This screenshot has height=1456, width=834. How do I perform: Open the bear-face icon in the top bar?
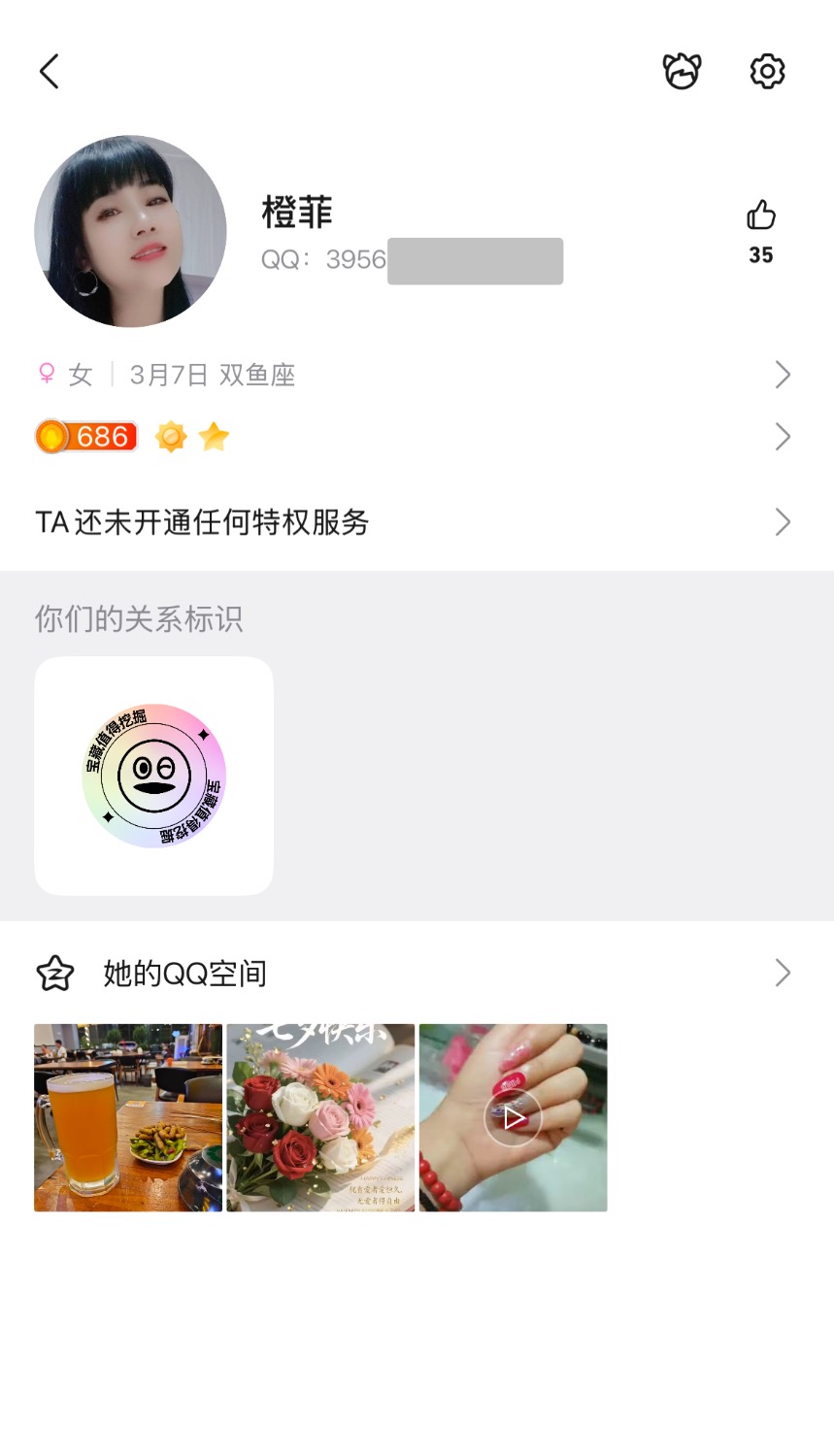click(x=682, y=71)
